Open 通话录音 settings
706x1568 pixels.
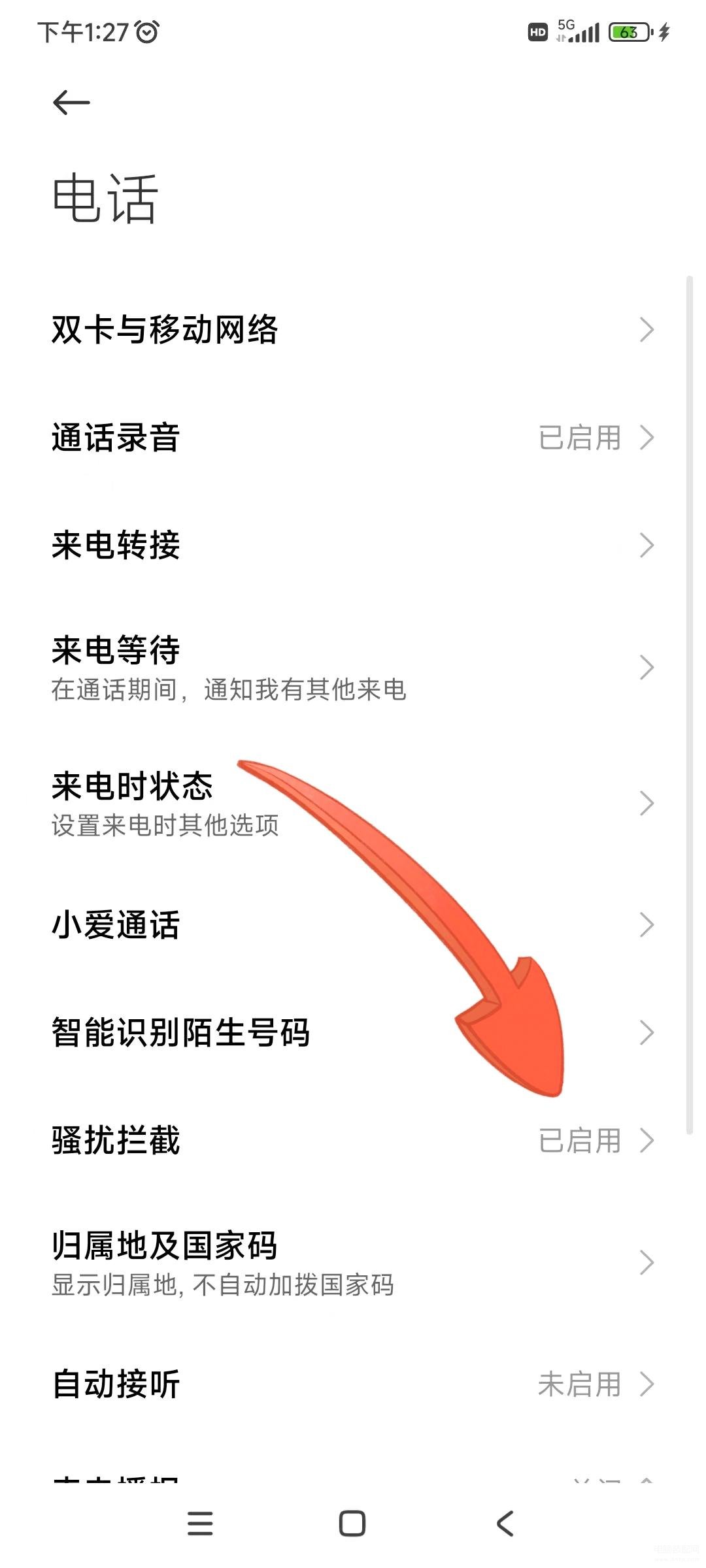click(353, 438)
